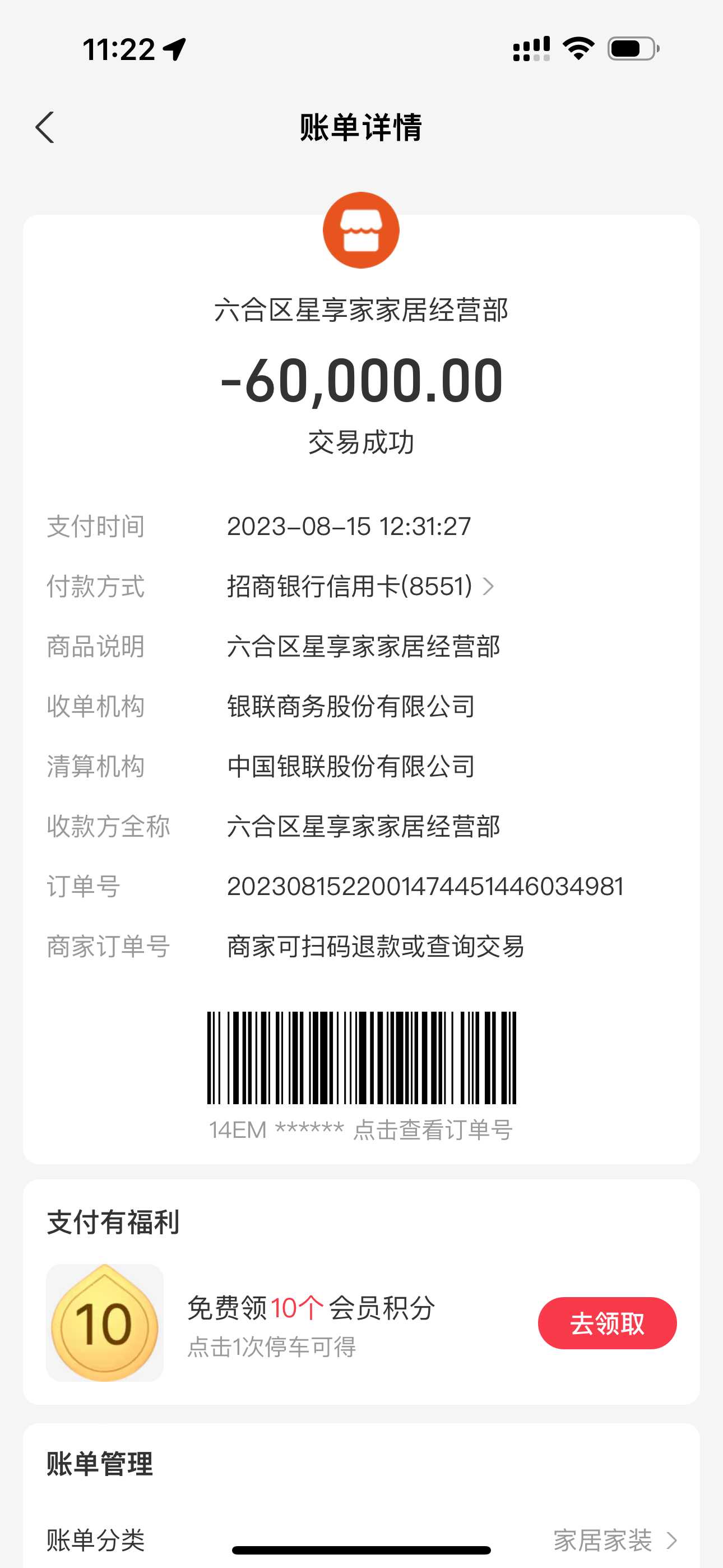This screenshot has height=1568, width=723.
Task: Tap 点击查看订单号 to reveal order number
Action: (x=432, y=1130)
